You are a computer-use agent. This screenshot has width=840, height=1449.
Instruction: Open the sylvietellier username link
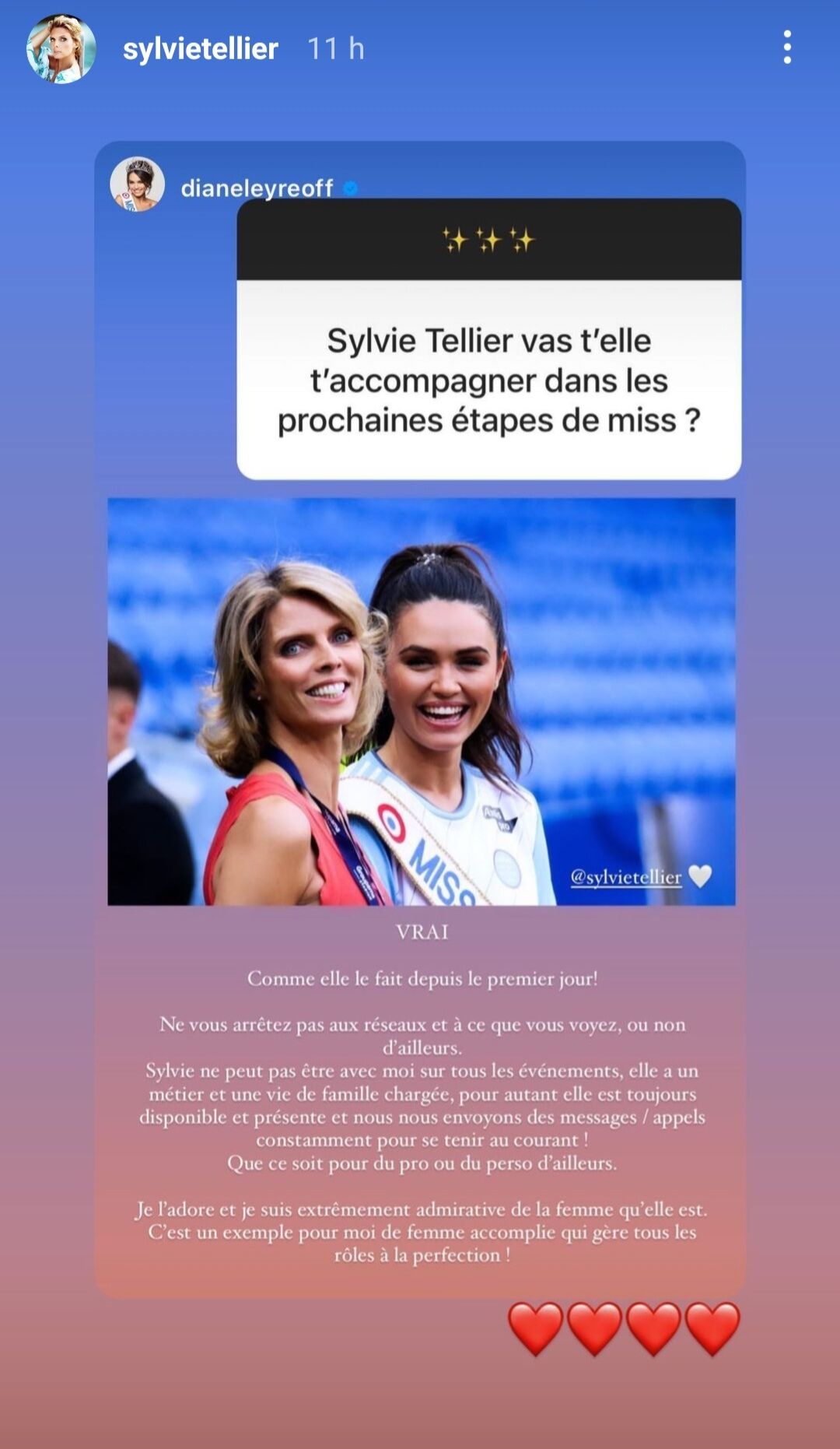pyautogui.click(x=201, y=49)
